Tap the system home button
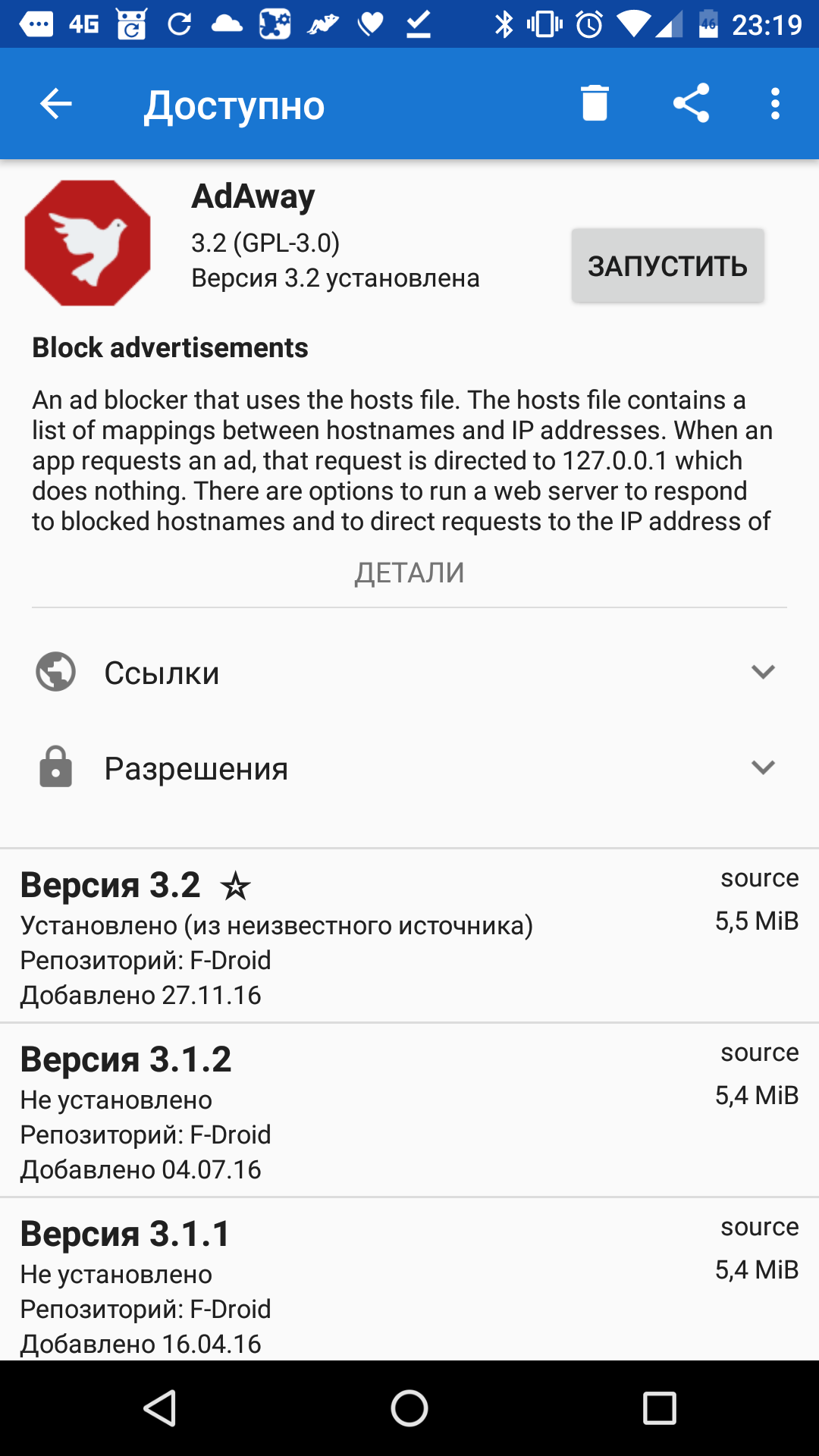This screenshot has height=1456, width=819. pyautogui.click(x=409, y=1409)
